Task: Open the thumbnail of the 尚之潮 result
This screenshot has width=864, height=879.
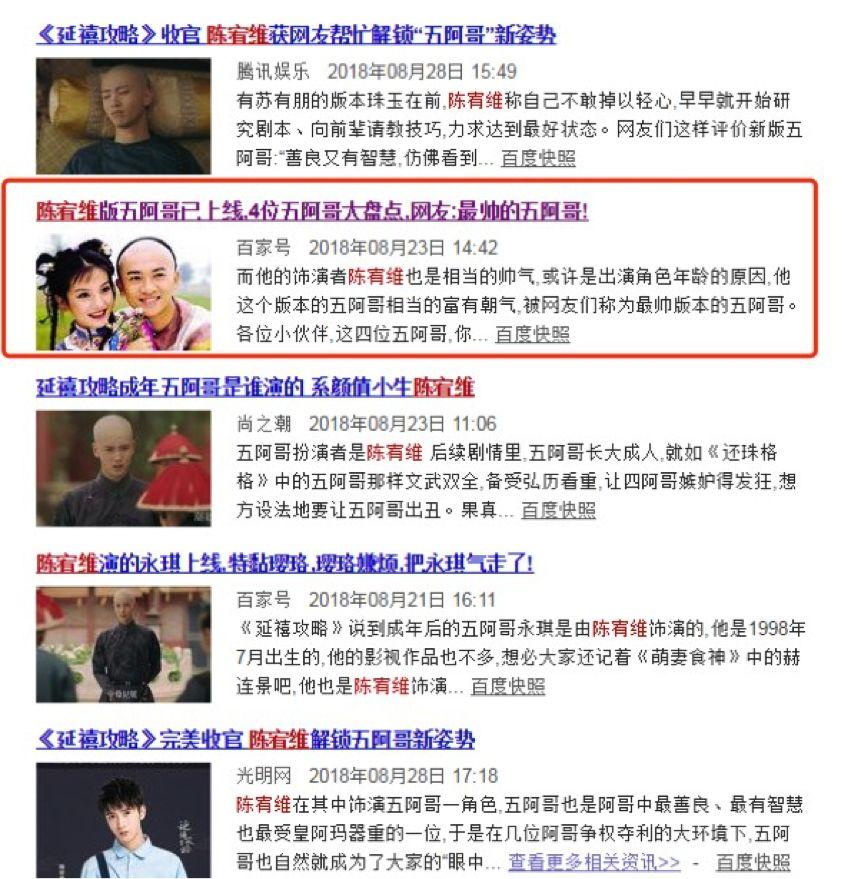Action: [x=123, y=468]
